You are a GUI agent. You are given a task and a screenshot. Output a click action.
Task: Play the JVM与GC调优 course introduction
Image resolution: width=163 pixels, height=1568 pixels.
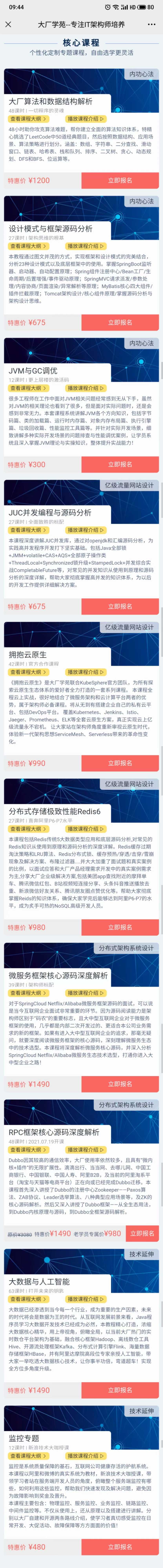pos(85,388)
